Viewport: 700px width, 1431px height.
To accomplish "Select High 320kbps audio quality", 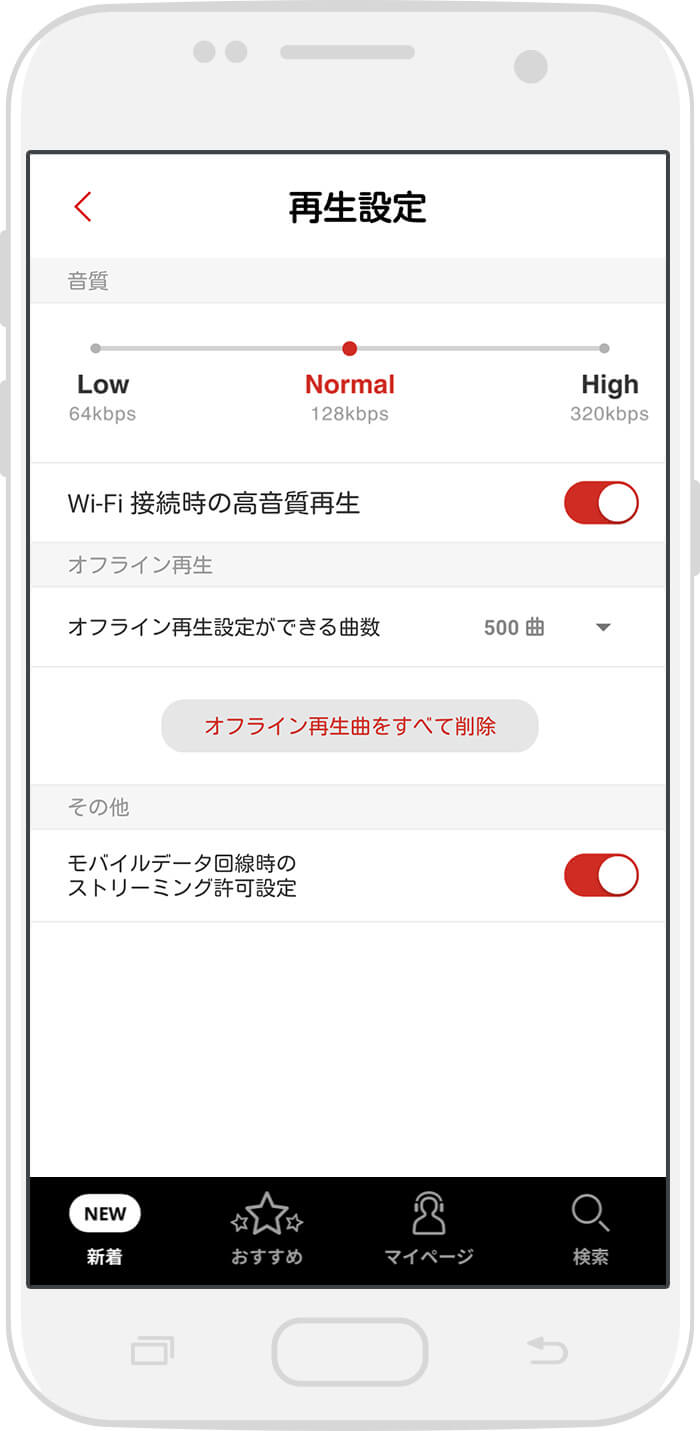I will pyautogui.click(x=609, y=397).
